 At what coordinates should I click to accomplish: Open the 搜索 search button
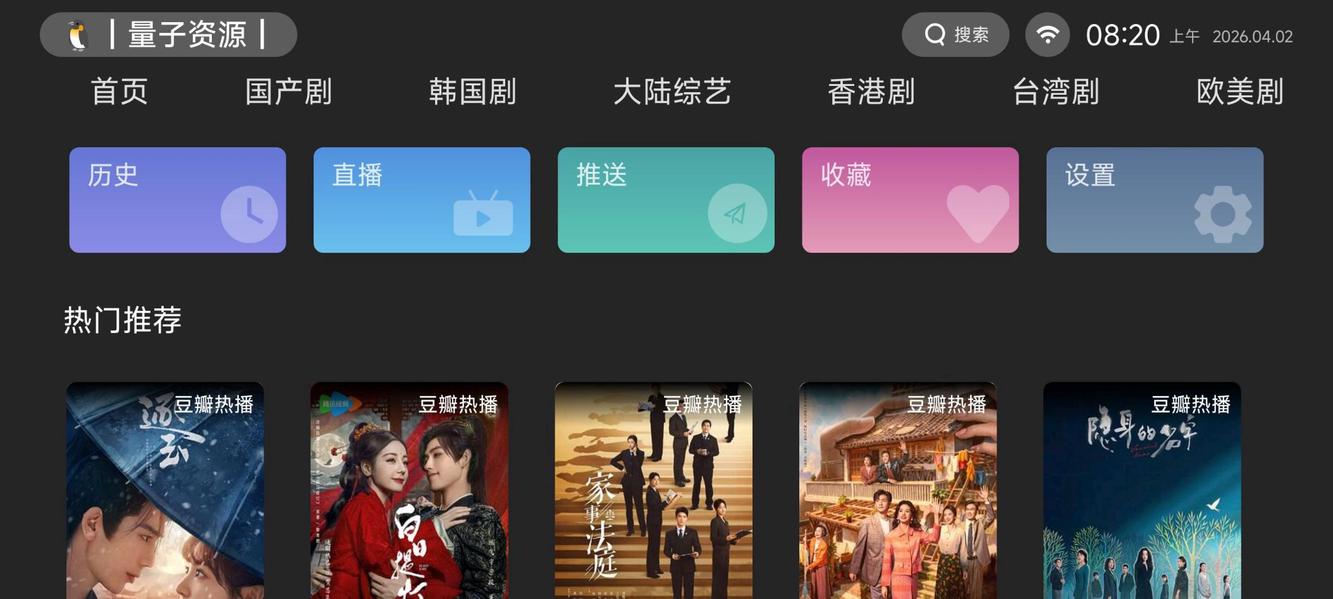coord(955,35)
